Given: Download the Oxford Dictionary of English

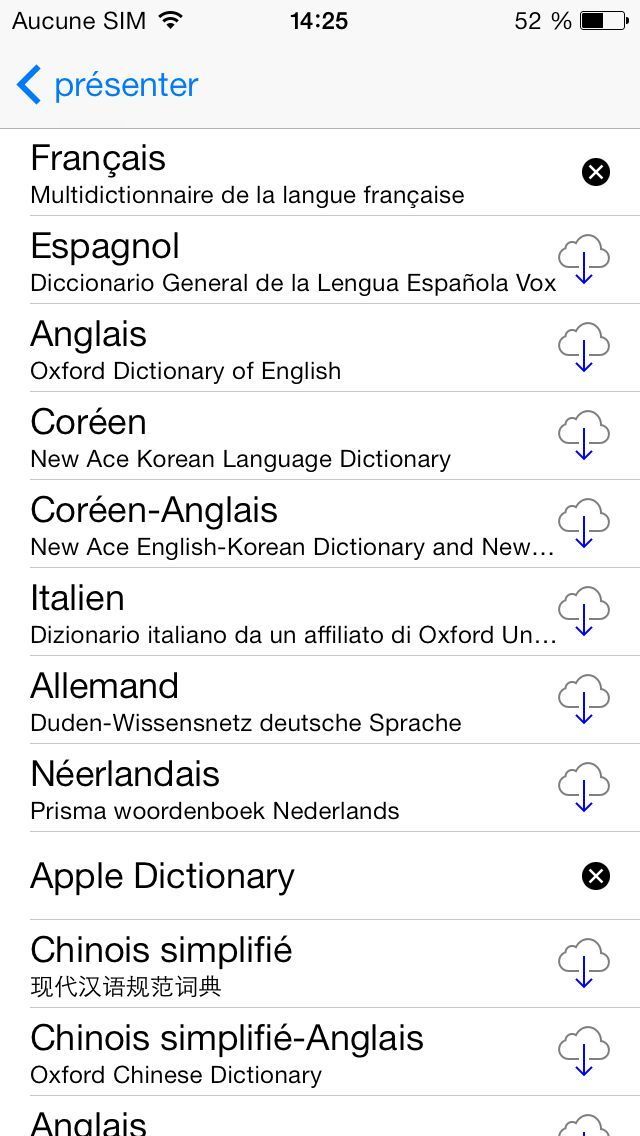Looking at the screenshot, I should 584,348.
